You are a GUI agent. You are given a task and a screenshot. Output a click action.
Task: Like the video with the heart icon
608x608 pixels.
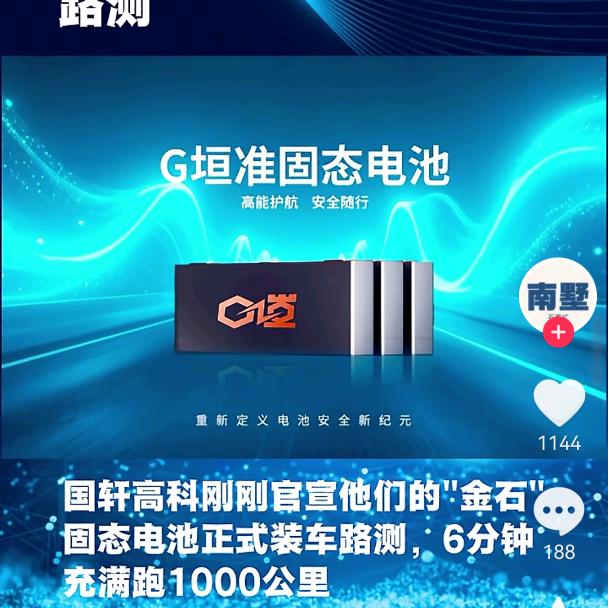tap(559, 402)
